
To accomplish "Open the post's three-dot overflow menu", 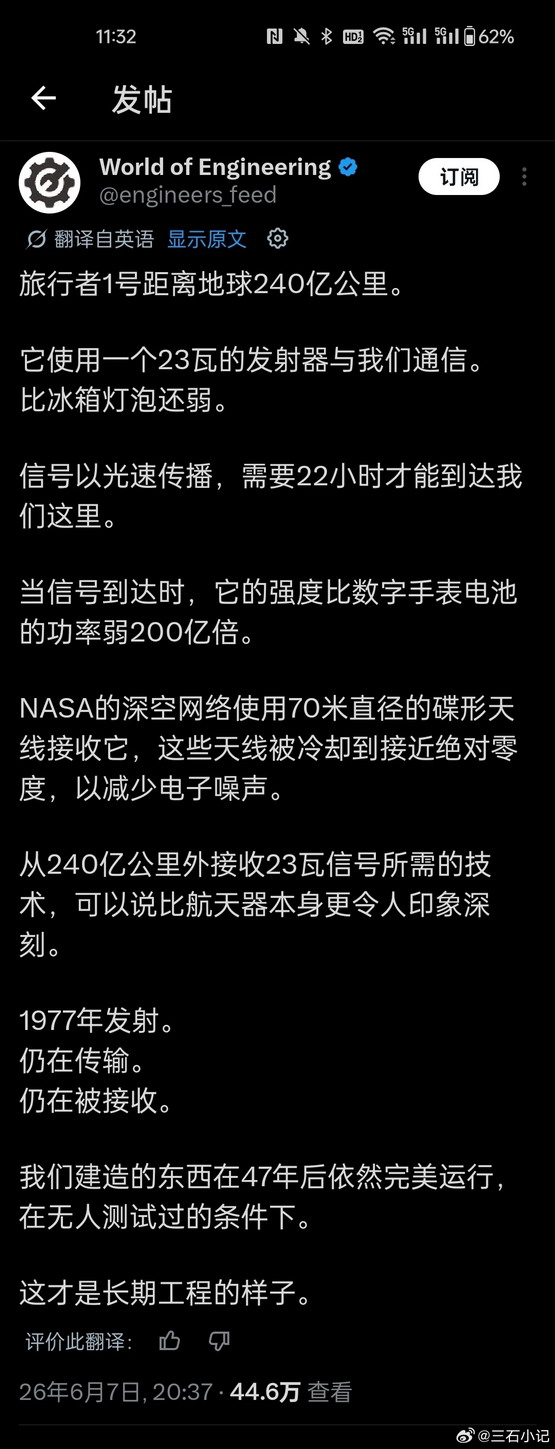I will click(x=525, y=177).
